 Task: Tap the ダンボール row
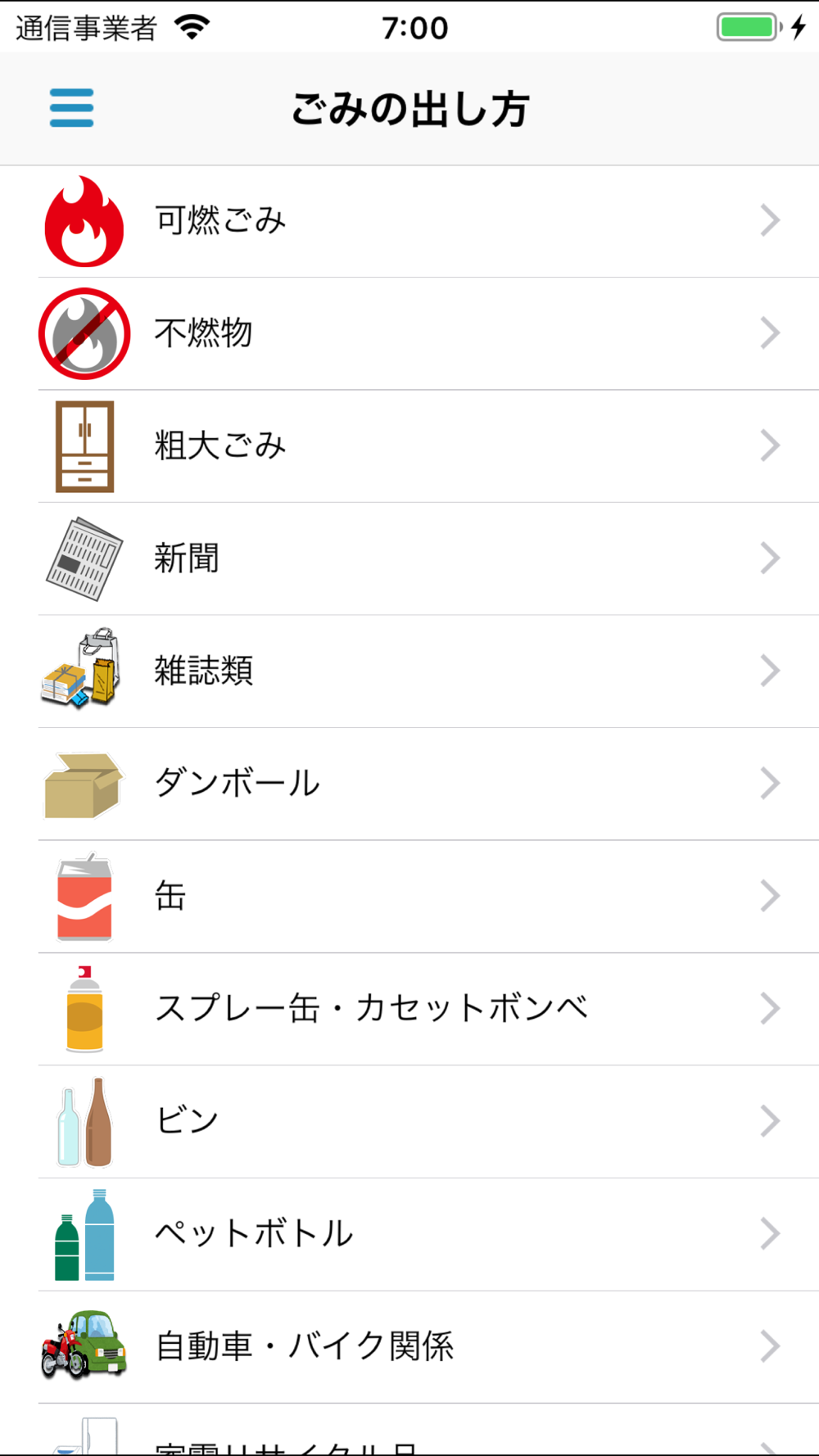(409, 784)
